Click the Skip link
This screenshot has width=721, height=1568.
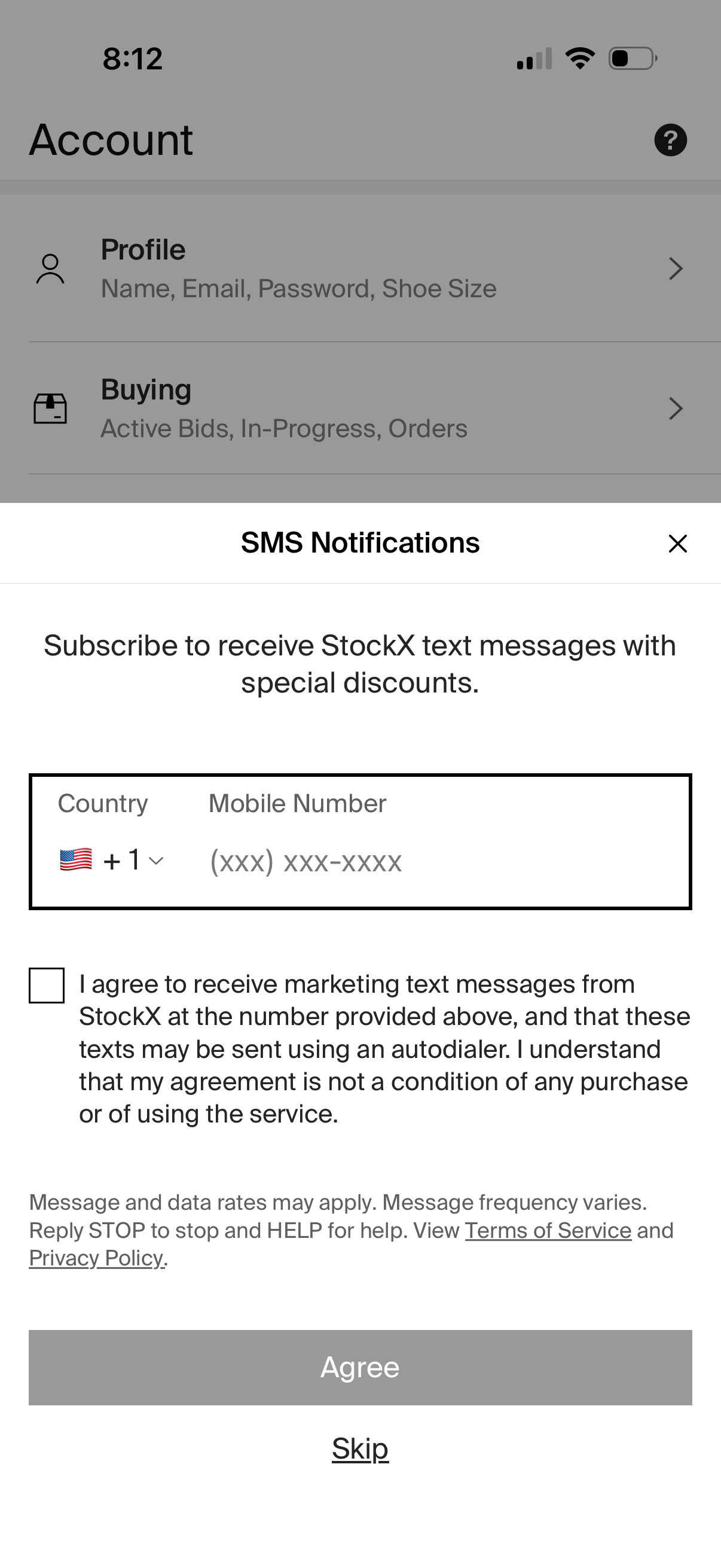360,1448
